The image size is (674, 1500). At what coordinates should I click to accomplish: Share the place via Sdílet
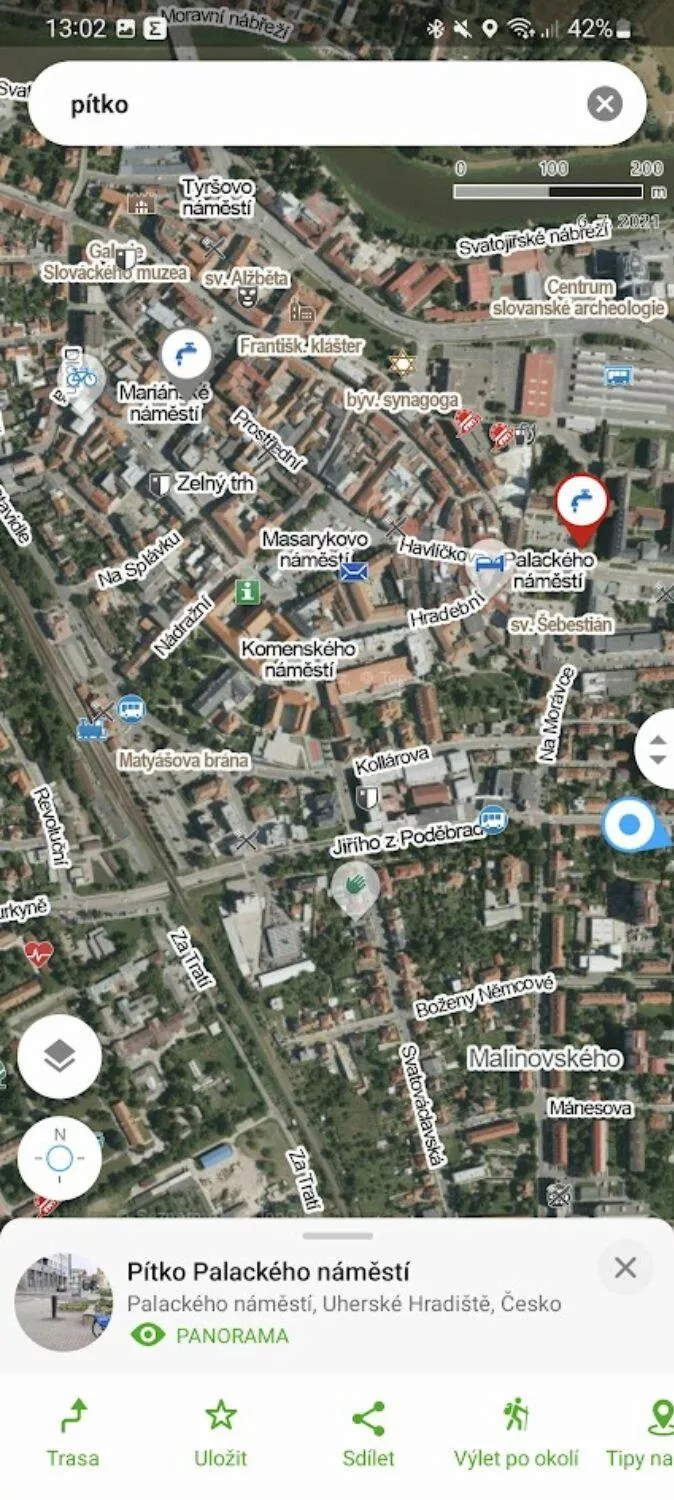(368, 1434)
